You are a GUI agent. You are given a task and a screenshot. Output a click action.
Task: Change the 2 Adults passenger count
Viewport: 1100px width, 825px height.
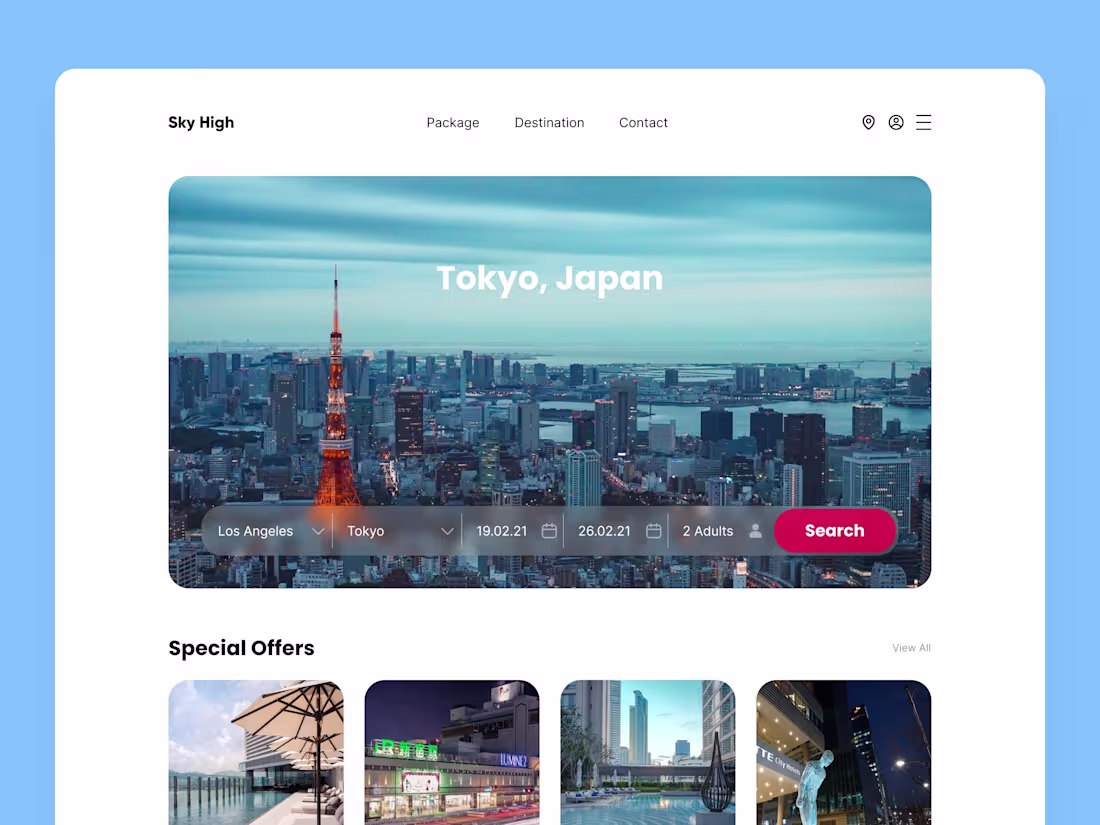pyautogui.click(x=721, y=531)
